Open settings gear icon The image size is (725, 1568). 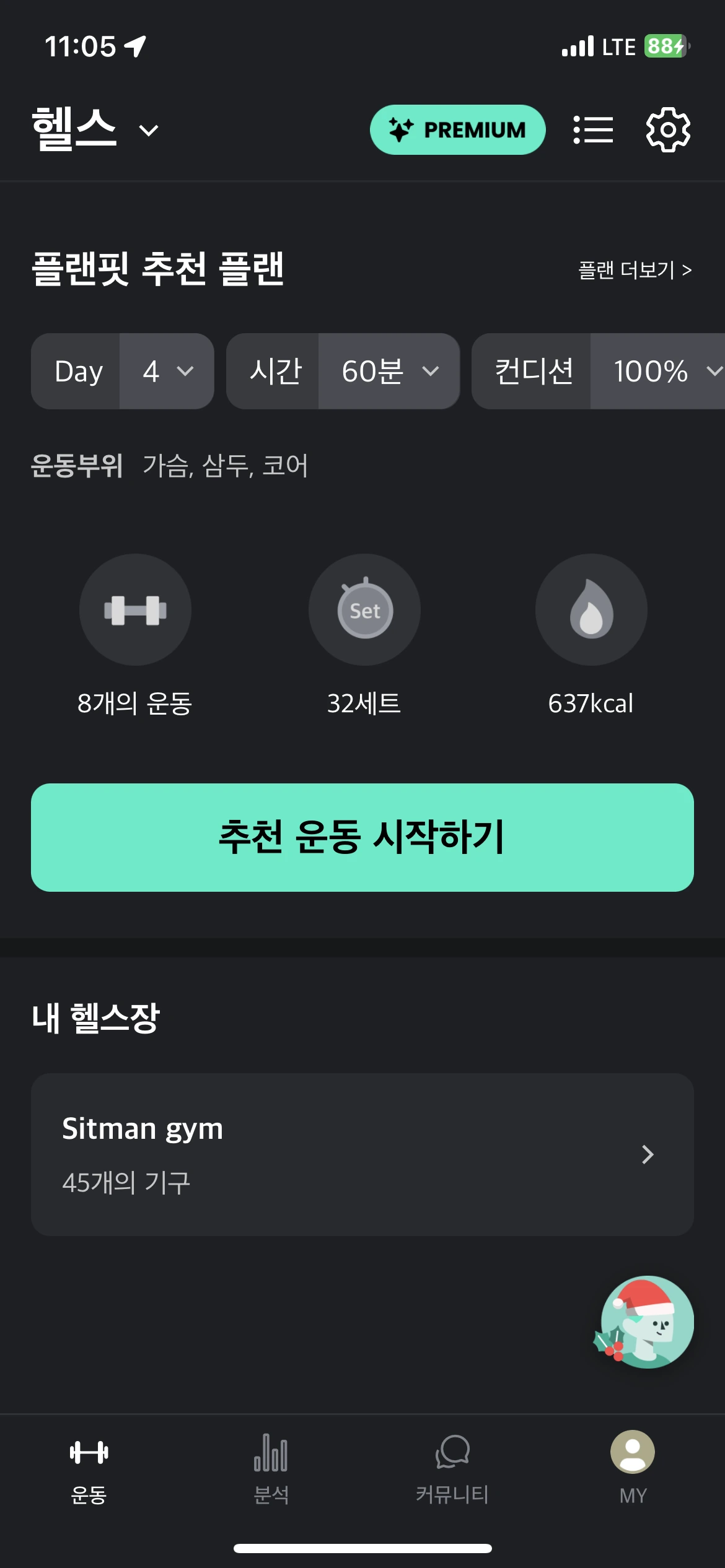click(667, 129)
